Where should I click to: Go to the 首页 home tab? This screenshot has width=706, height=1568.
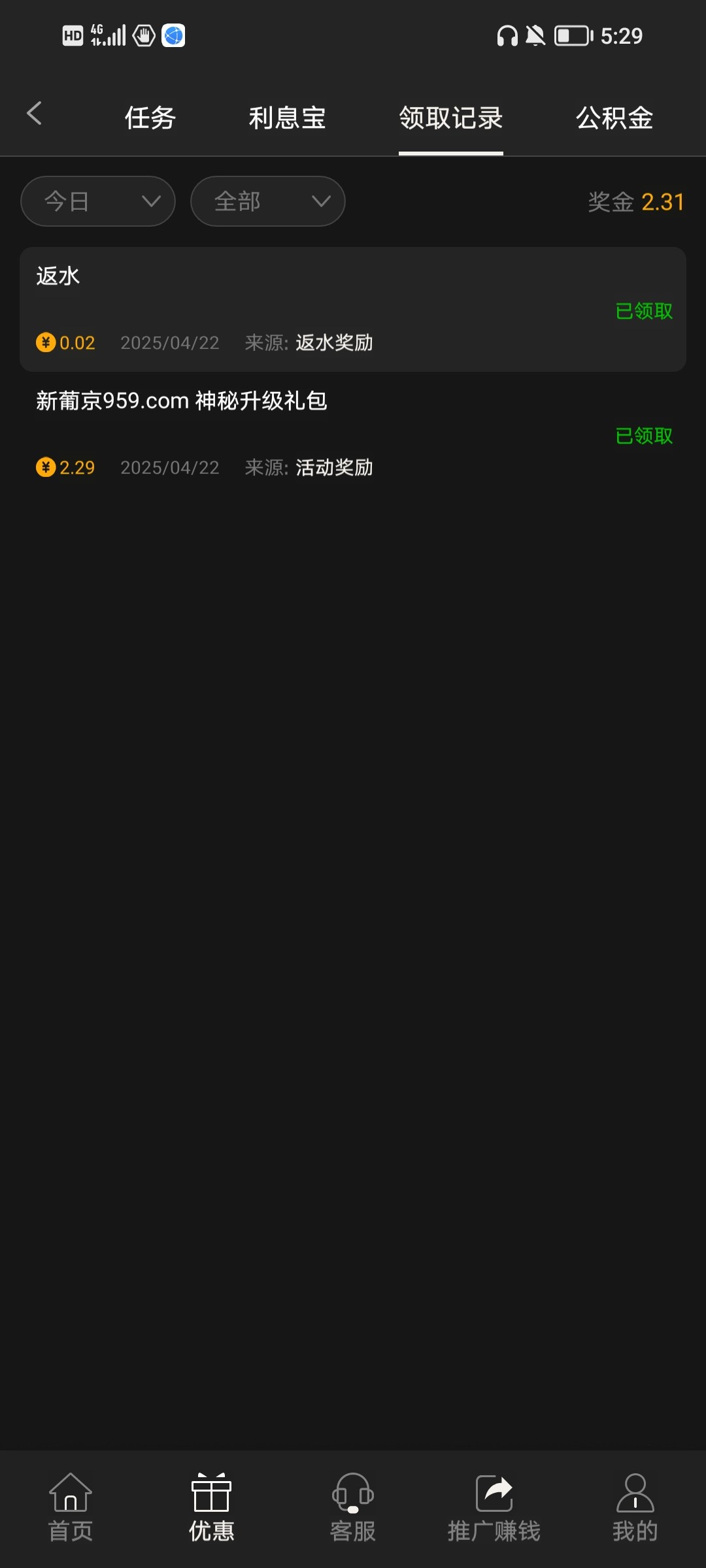coord(71,1507)
